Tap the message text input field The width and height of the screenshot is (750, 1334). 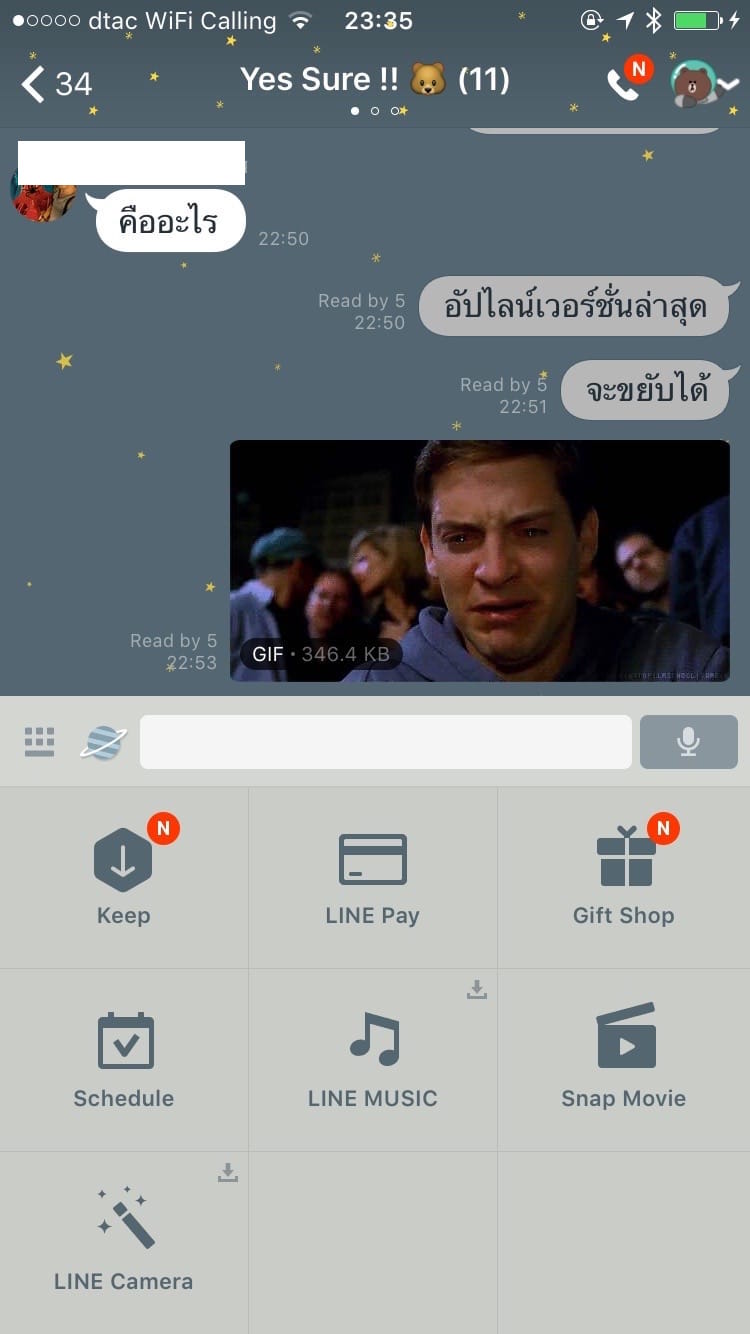(x=385, y=742)
